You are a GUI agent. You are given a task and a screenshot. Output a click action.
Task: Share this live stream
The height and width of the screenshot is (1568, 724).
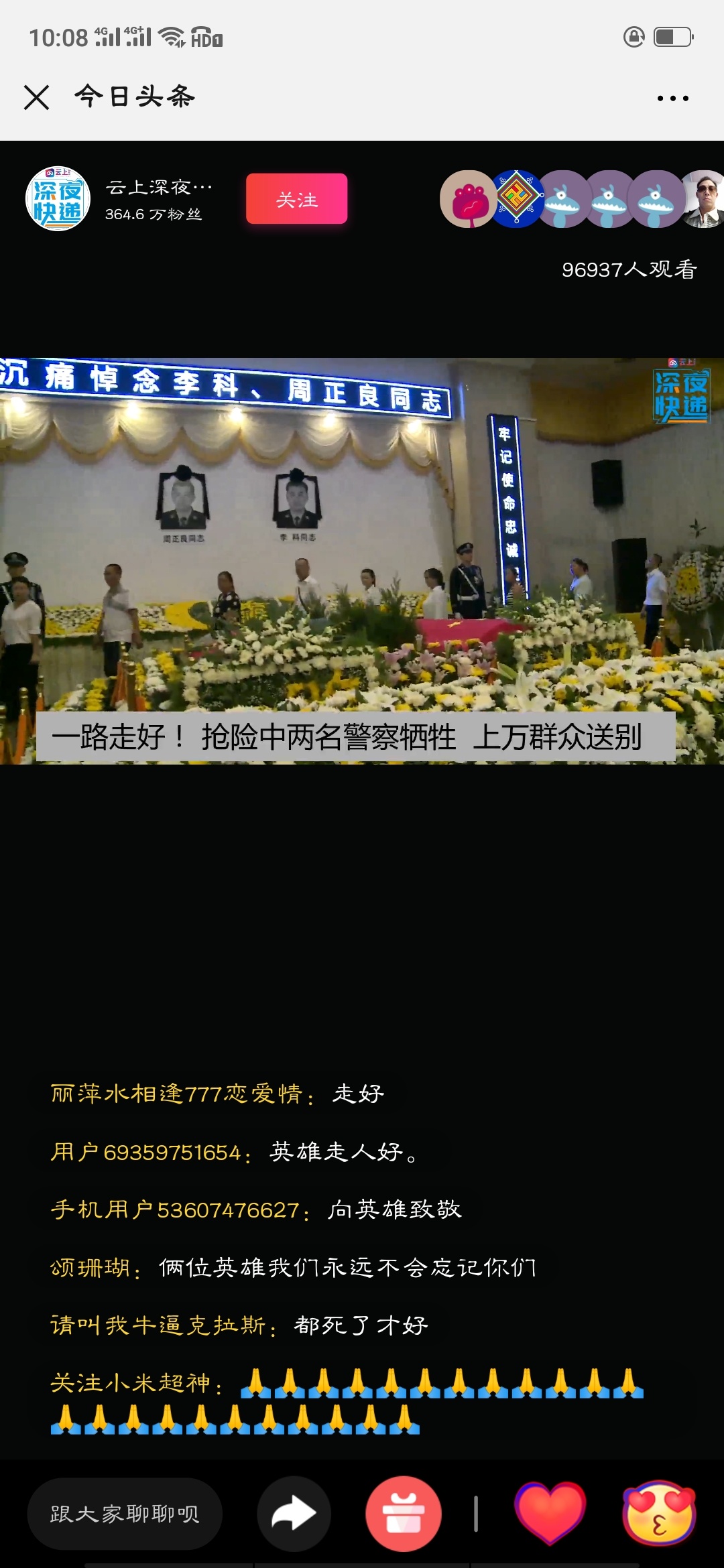click(x=294, y=1514)
